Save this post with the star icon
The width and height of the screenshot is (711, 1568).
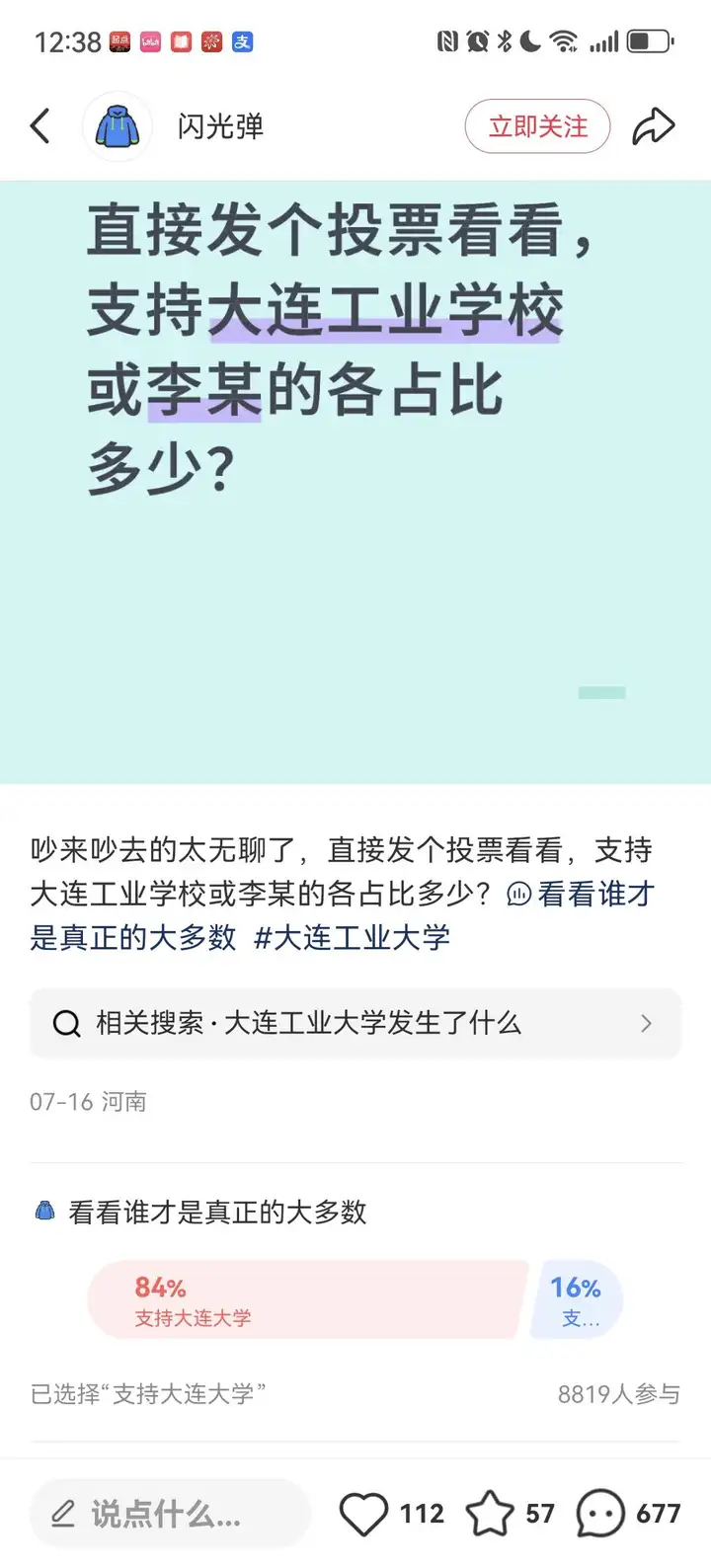click(490, 1513)
